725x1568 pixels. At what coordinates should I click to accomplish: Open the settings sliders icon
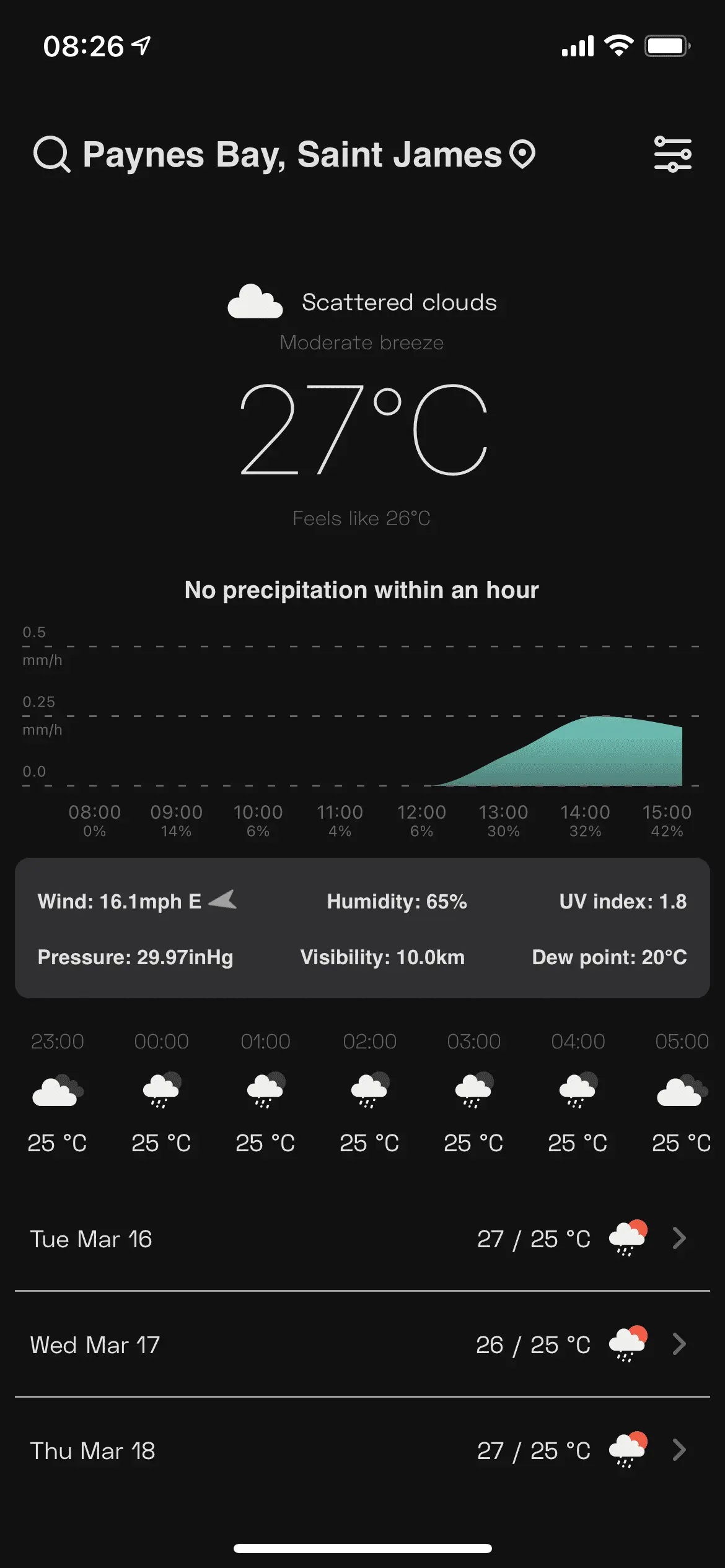[672, 154]
